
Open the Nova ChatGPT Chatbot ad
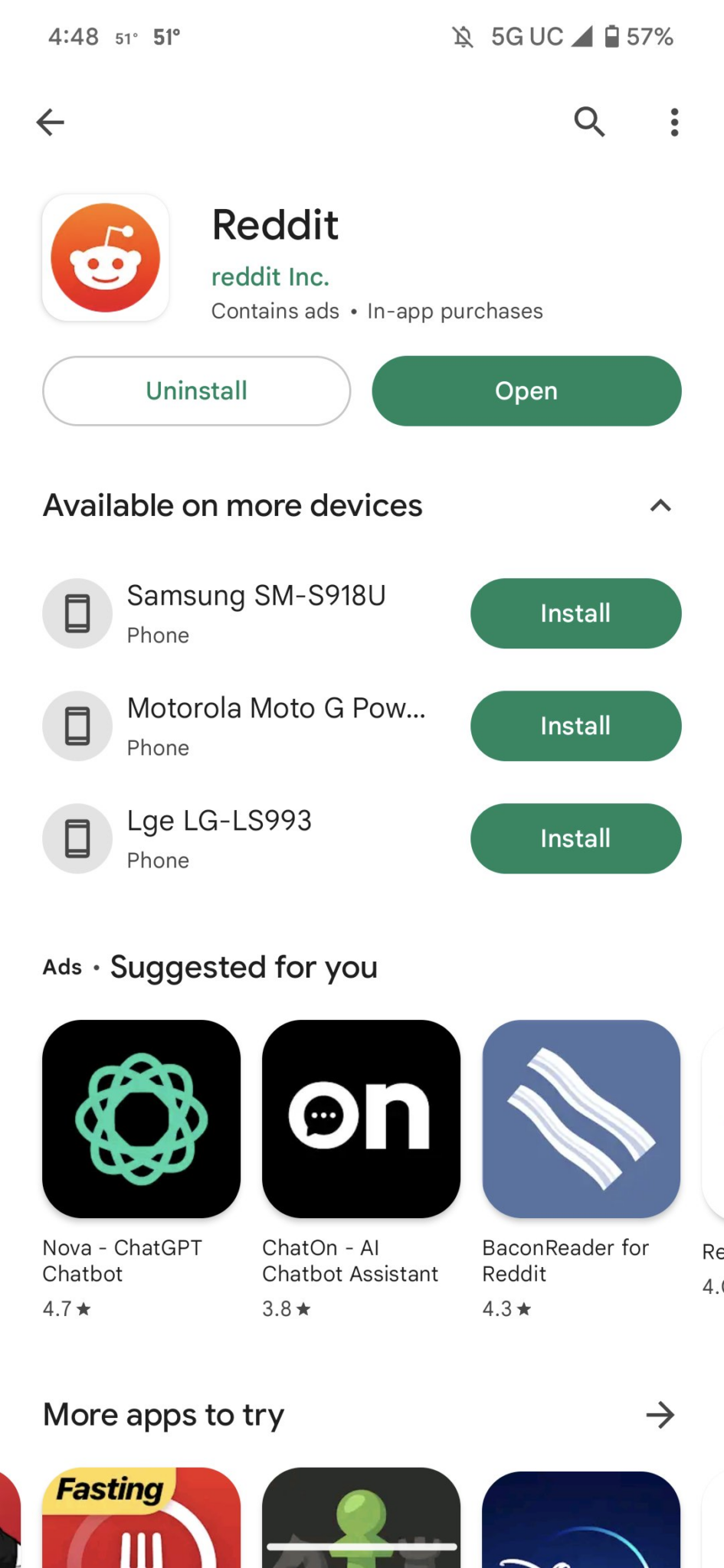click(141, 1120)
